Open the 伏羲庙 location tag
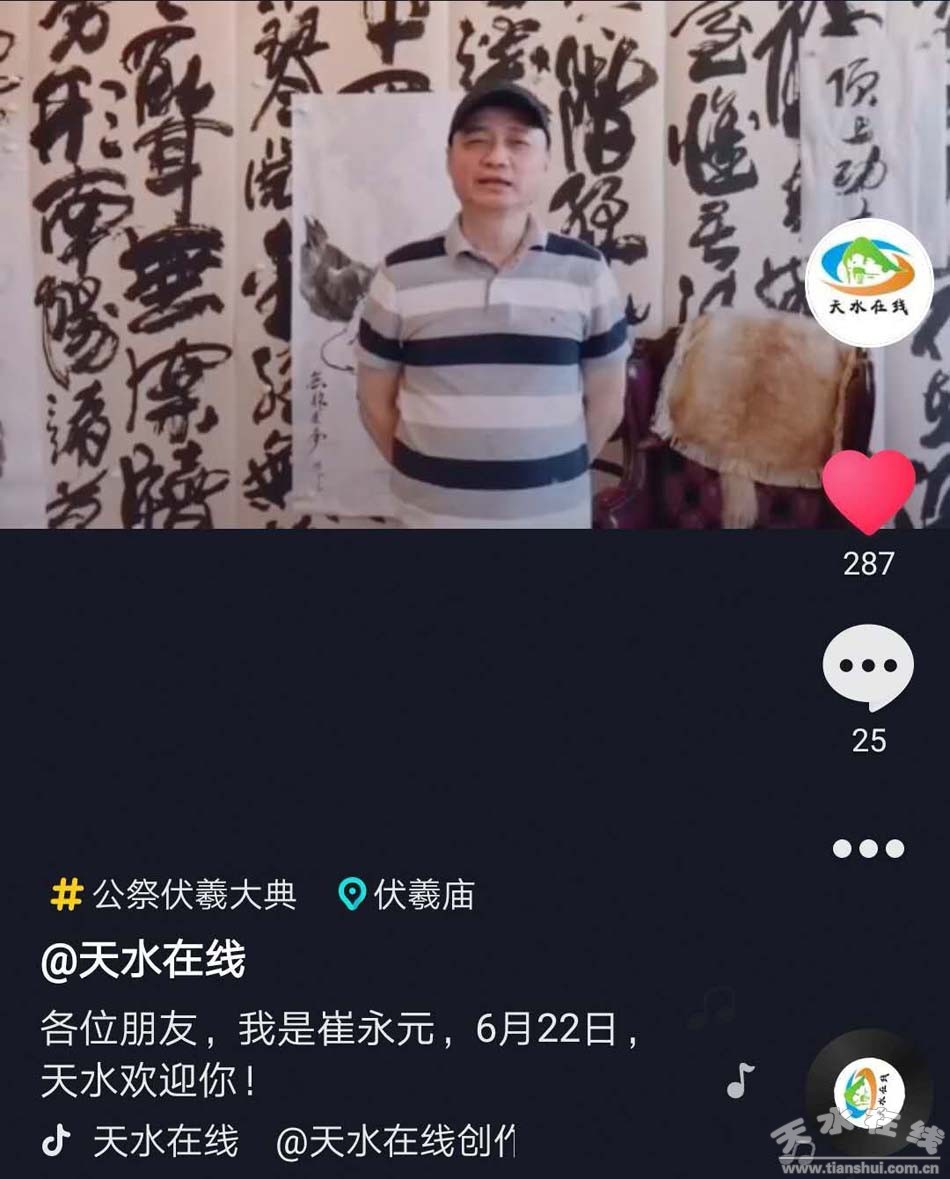 tap(406, 894)
